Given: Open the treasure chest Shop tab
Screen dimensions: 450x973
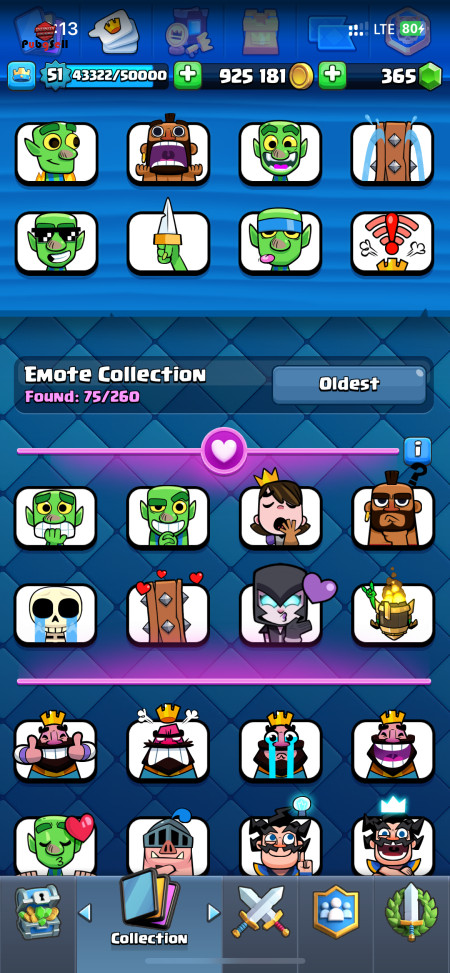Looking at the screenshot, I should (37, 911).
